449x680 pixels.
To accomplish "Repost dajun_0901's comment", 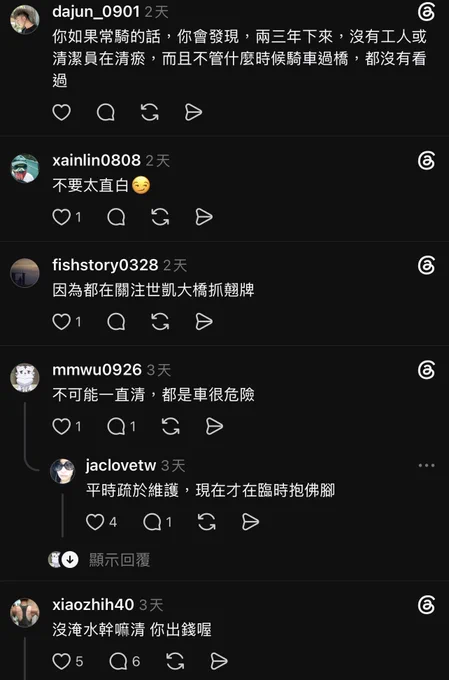I will (x=150, y=112).
